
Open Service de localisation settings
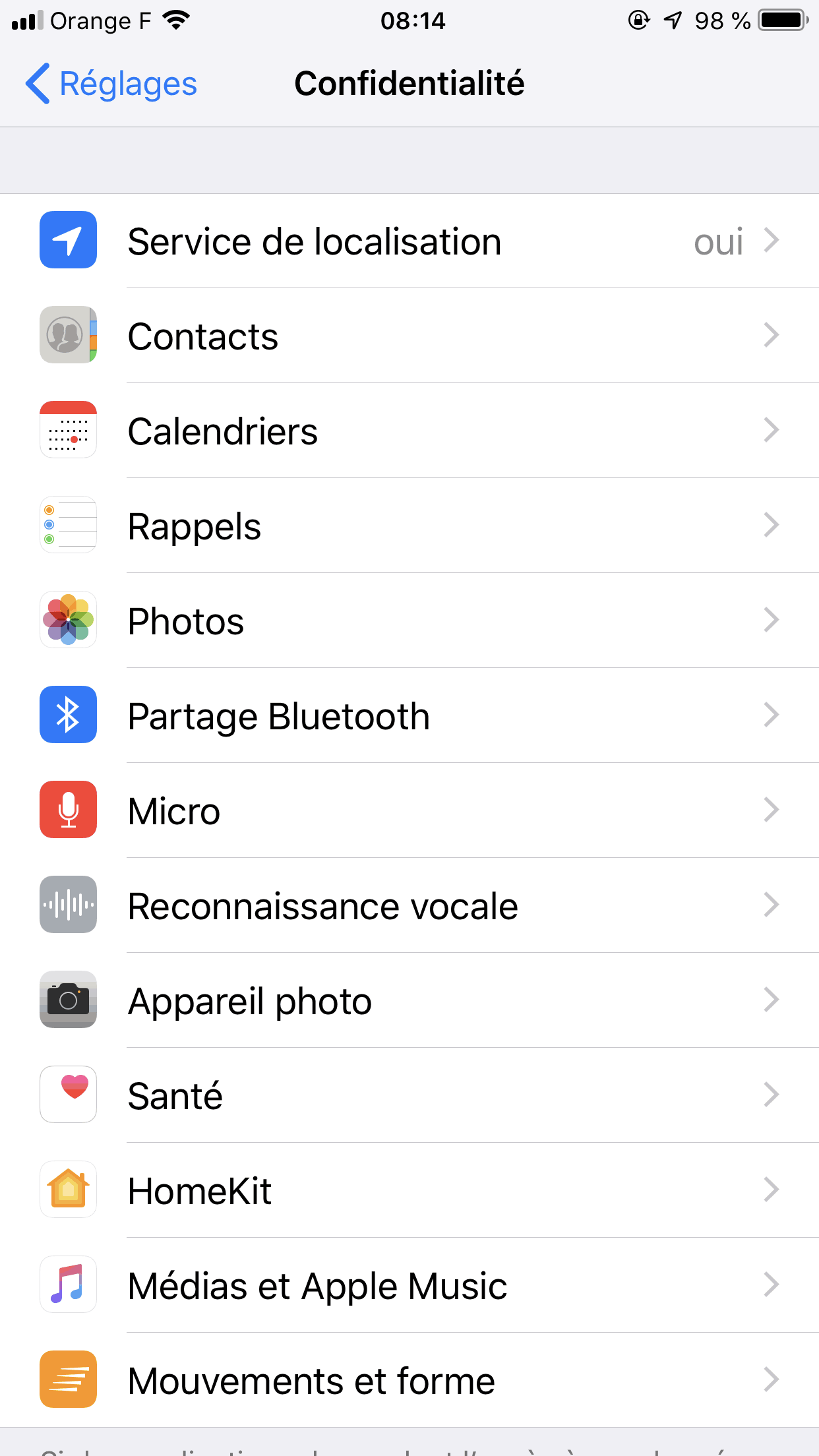pyautogui.click(x=409, y=241)
